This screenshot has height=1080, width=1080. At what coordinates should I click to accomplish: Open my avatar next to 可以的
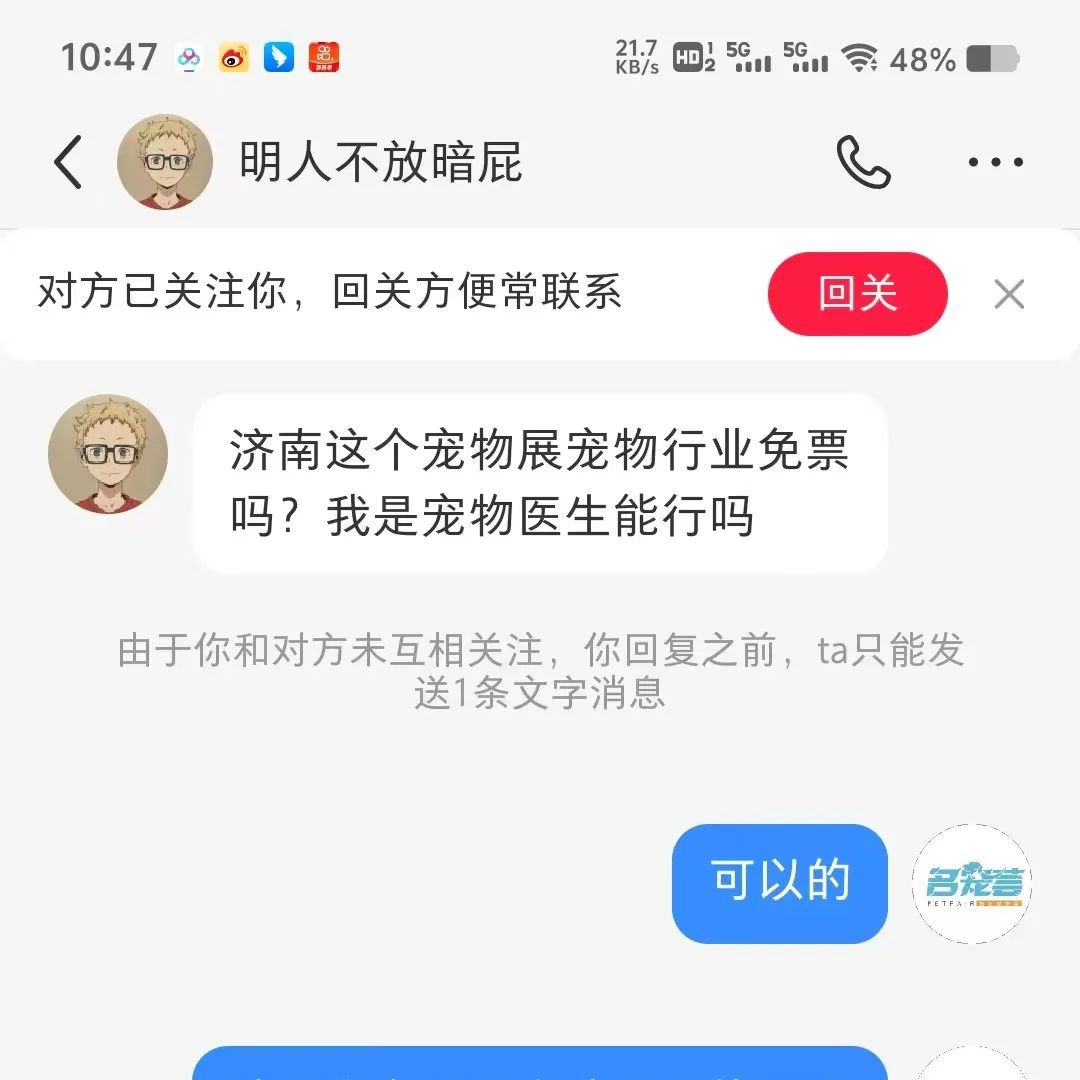[x=972, y=883]
